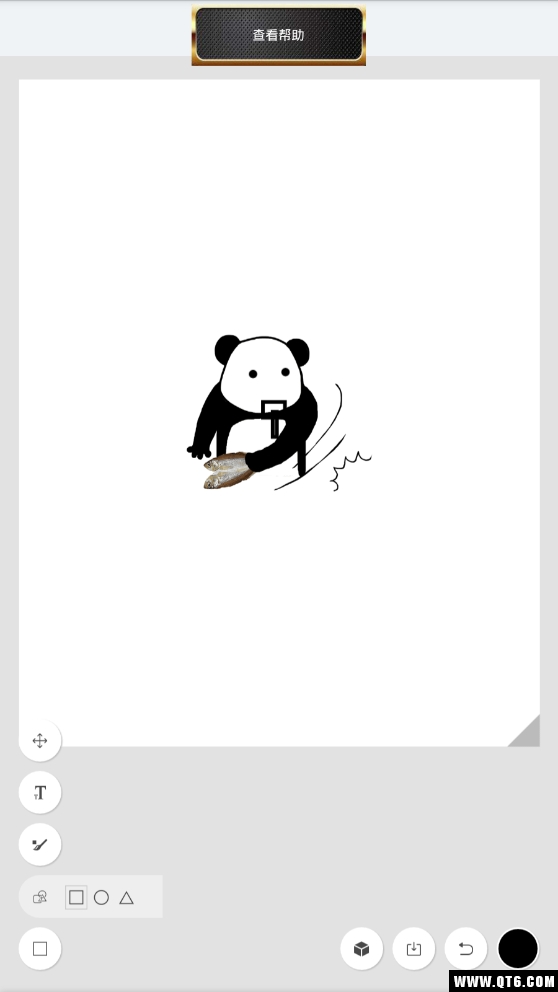Pick the circle shape option
Viewport: 558px width, 992px height.
click(x=101, y=897)
